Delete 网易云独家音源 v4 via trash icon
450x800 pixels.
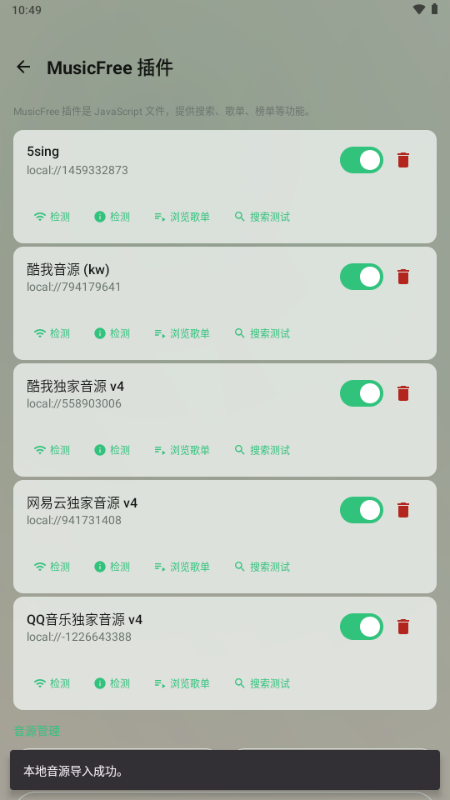(403, 510)
